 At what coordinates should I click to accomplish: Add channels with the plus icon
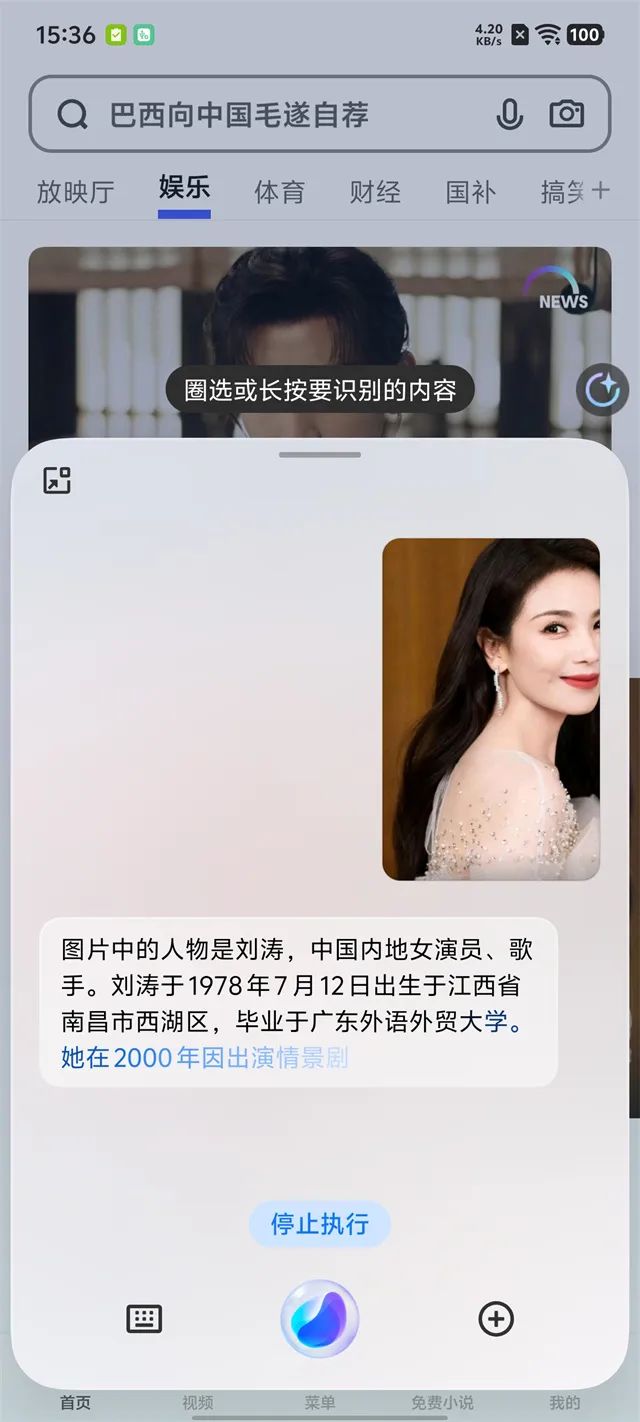600,190
